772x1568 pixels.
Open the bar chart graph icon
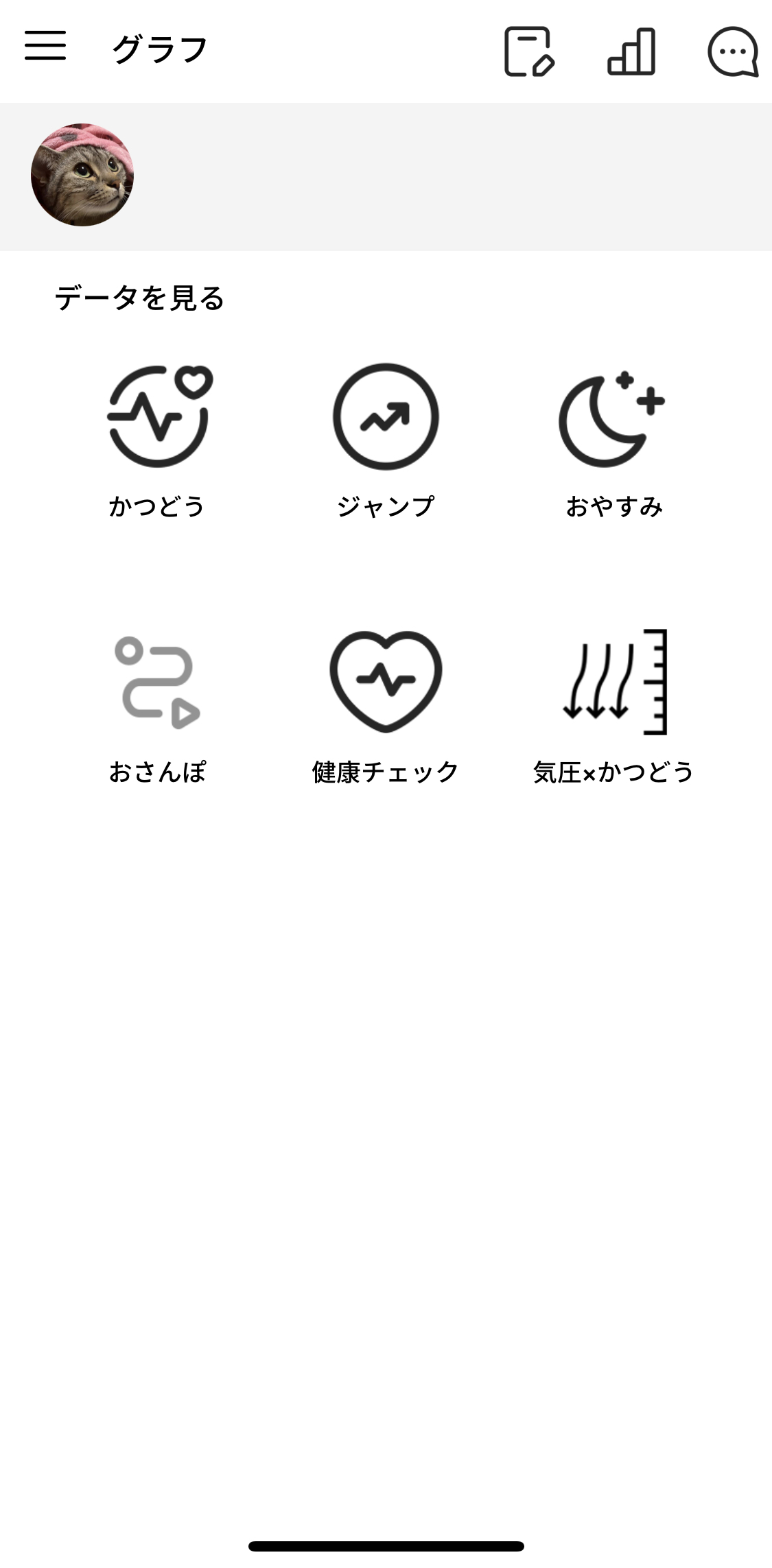tap(631, 51)
